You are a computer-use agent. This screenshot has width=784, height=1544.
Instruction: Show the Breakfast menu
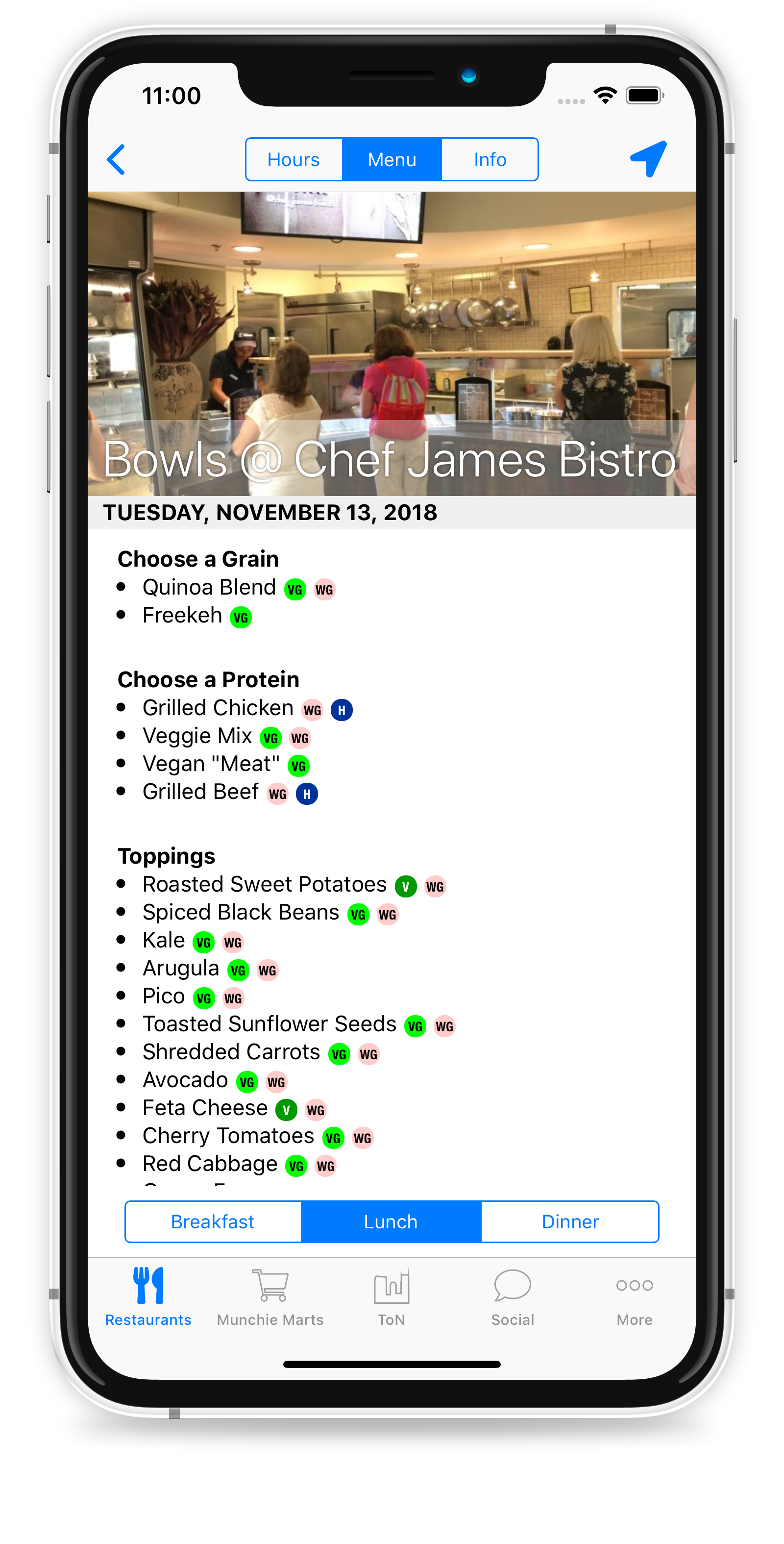(x=213, y=1221)
